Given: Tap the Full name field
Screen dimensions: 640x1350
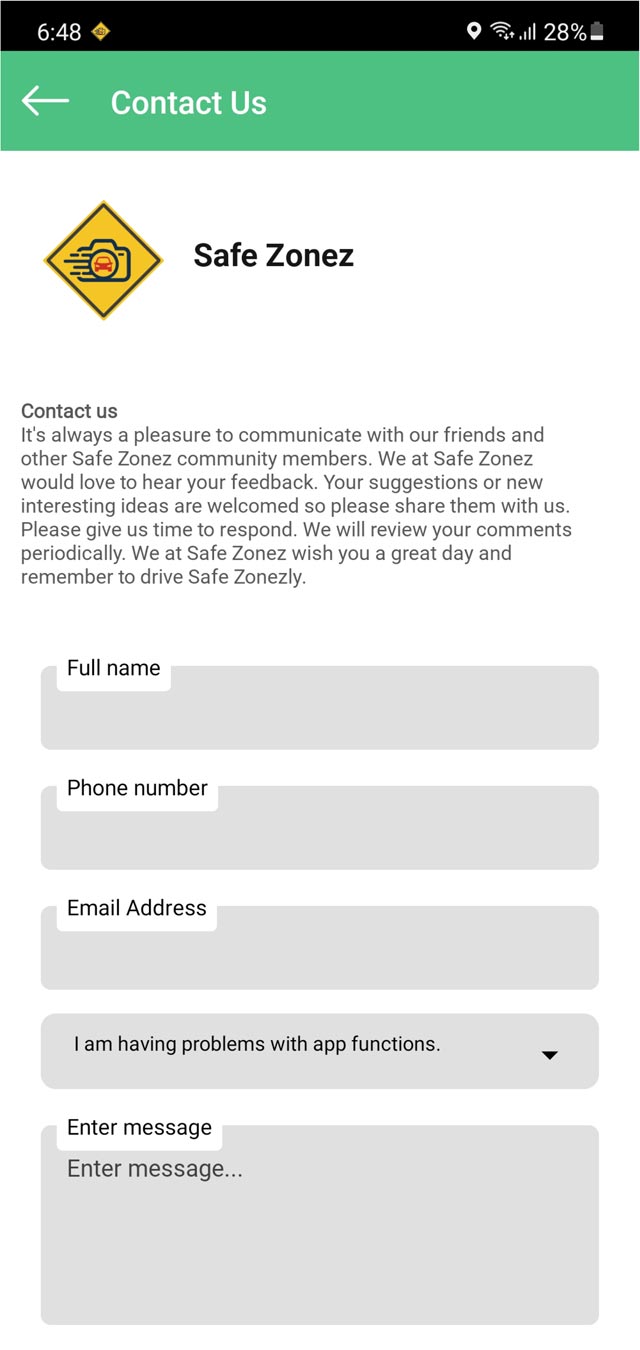Looking at the screenshot, I should pyautogui.click(x=320, y=712).
